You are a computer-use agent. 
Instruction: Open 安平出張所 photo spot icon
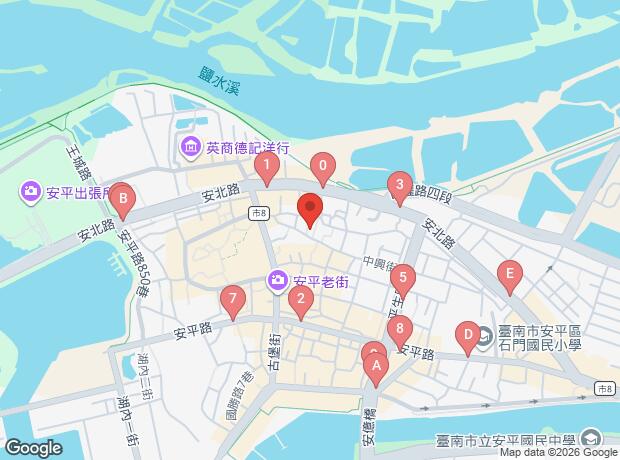click(31, 190)
